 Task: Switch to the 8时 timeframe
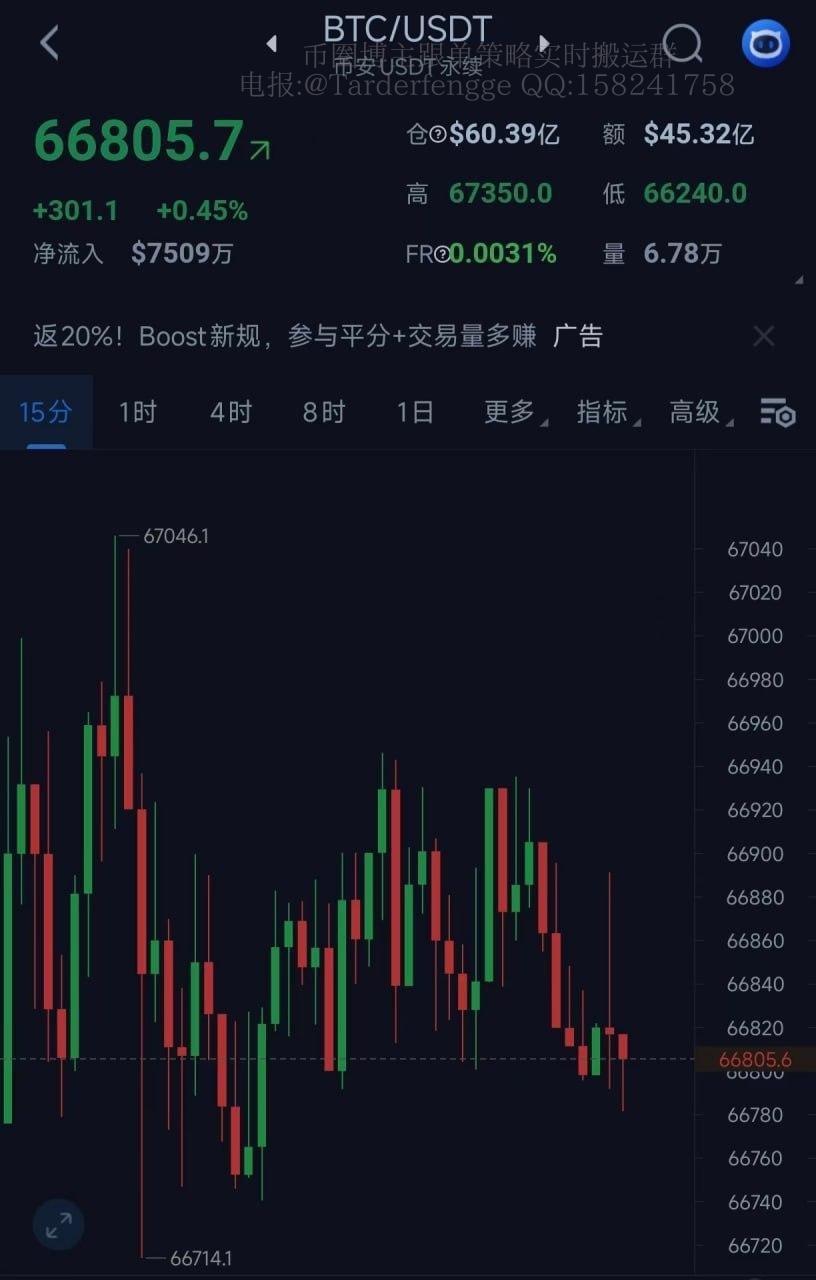click(324, 412)
